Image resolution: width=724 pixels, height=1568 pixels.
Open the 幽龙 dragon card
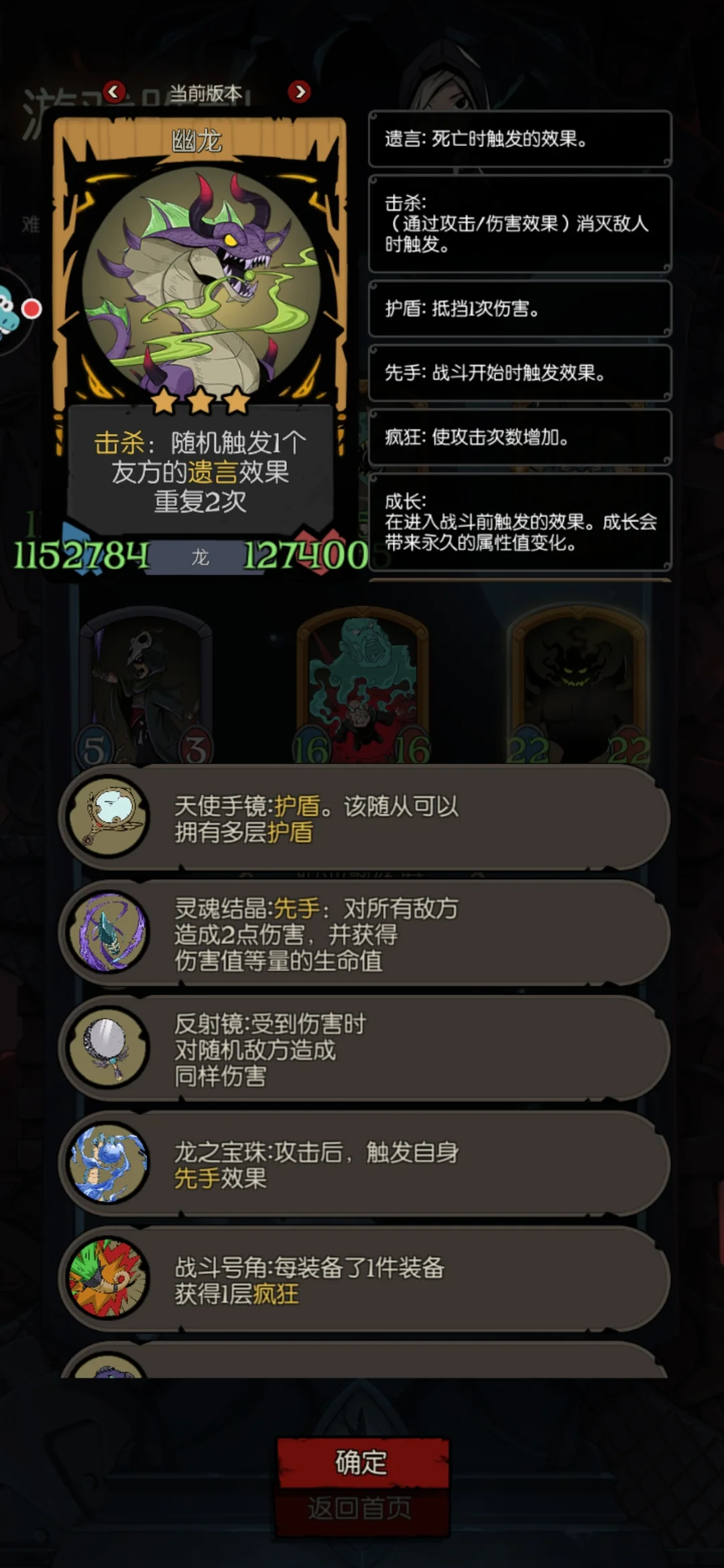coord(200,281)
